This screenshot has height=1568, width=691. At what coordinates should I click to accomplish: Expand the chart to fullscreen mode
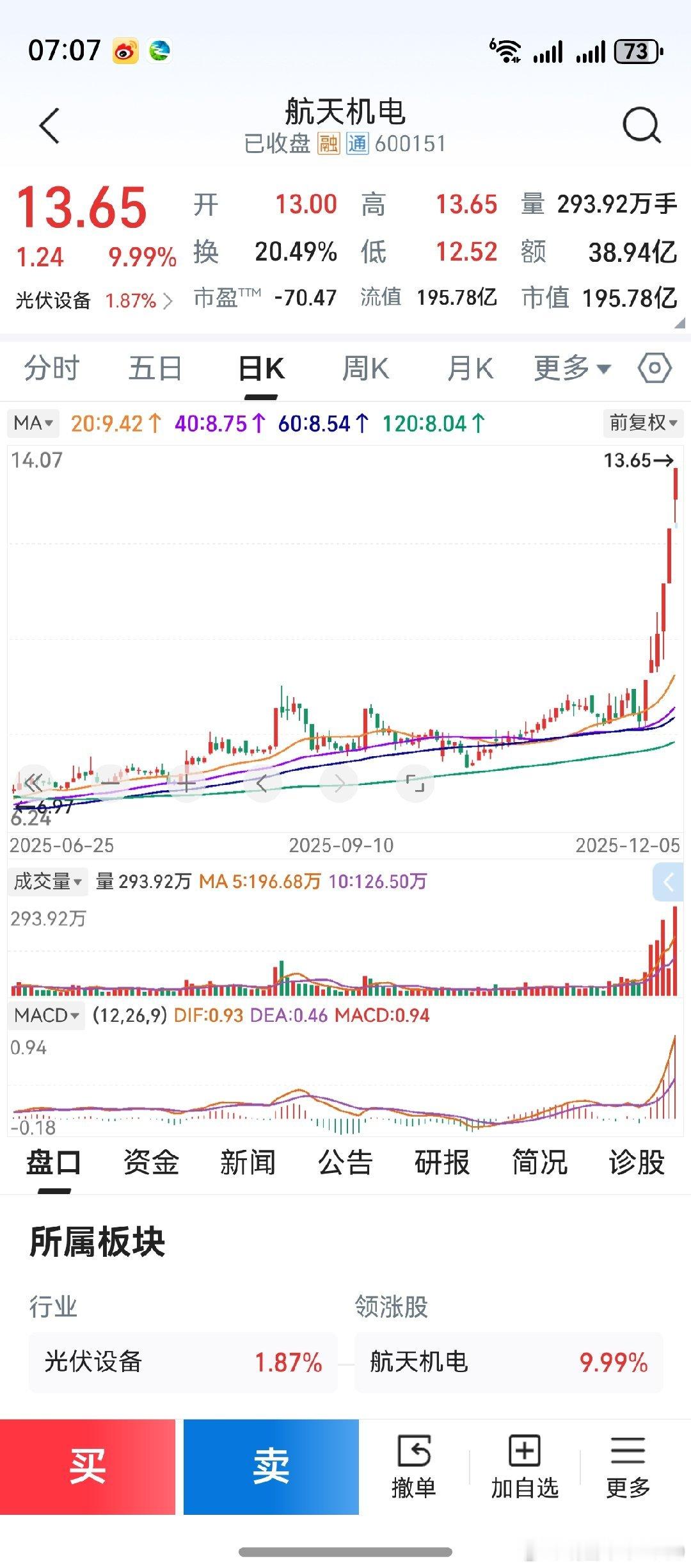pos(416,782)
